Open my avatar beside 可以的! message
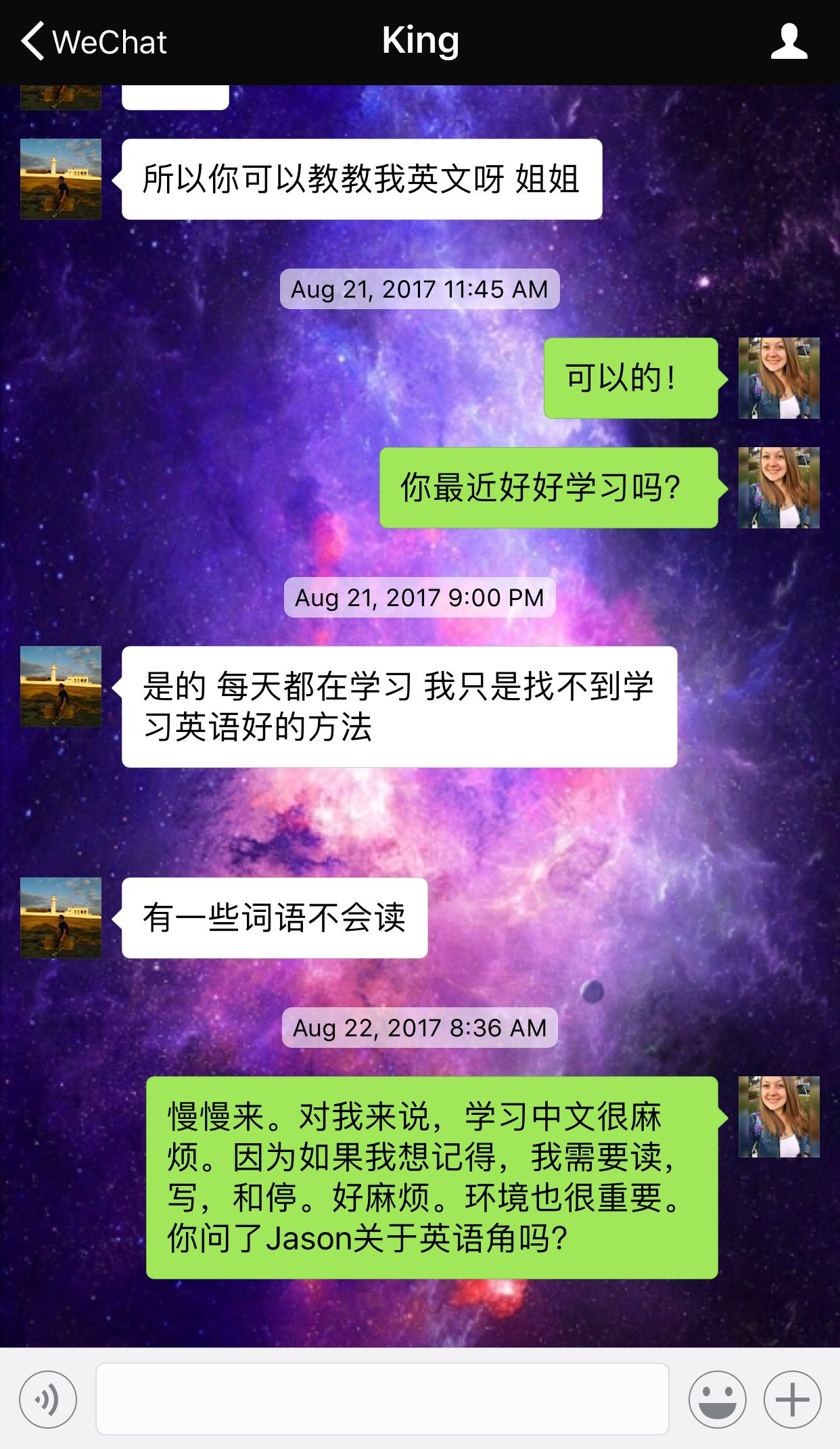 point(778,377)
